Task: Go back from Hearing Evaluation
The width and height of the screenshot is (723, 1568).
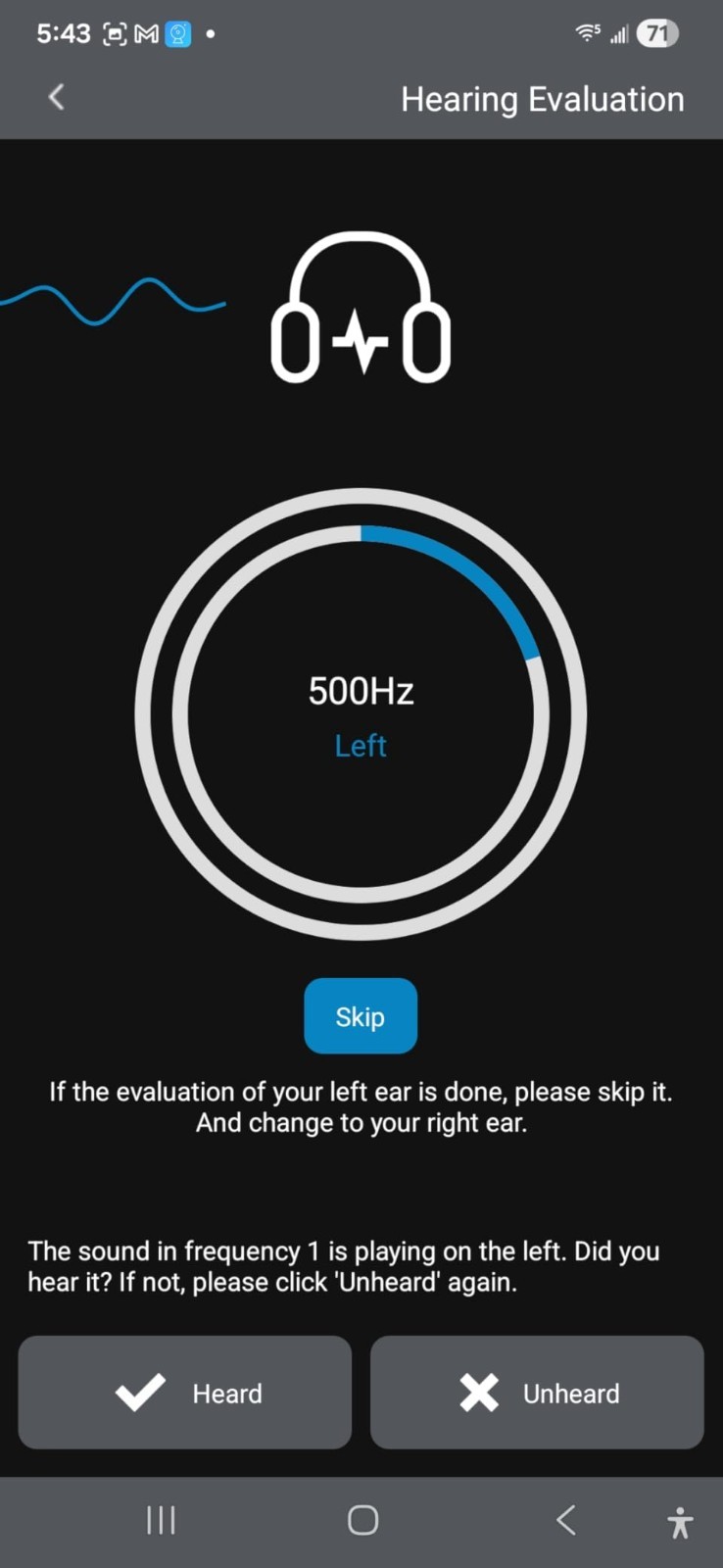Action: coord(57,97)
